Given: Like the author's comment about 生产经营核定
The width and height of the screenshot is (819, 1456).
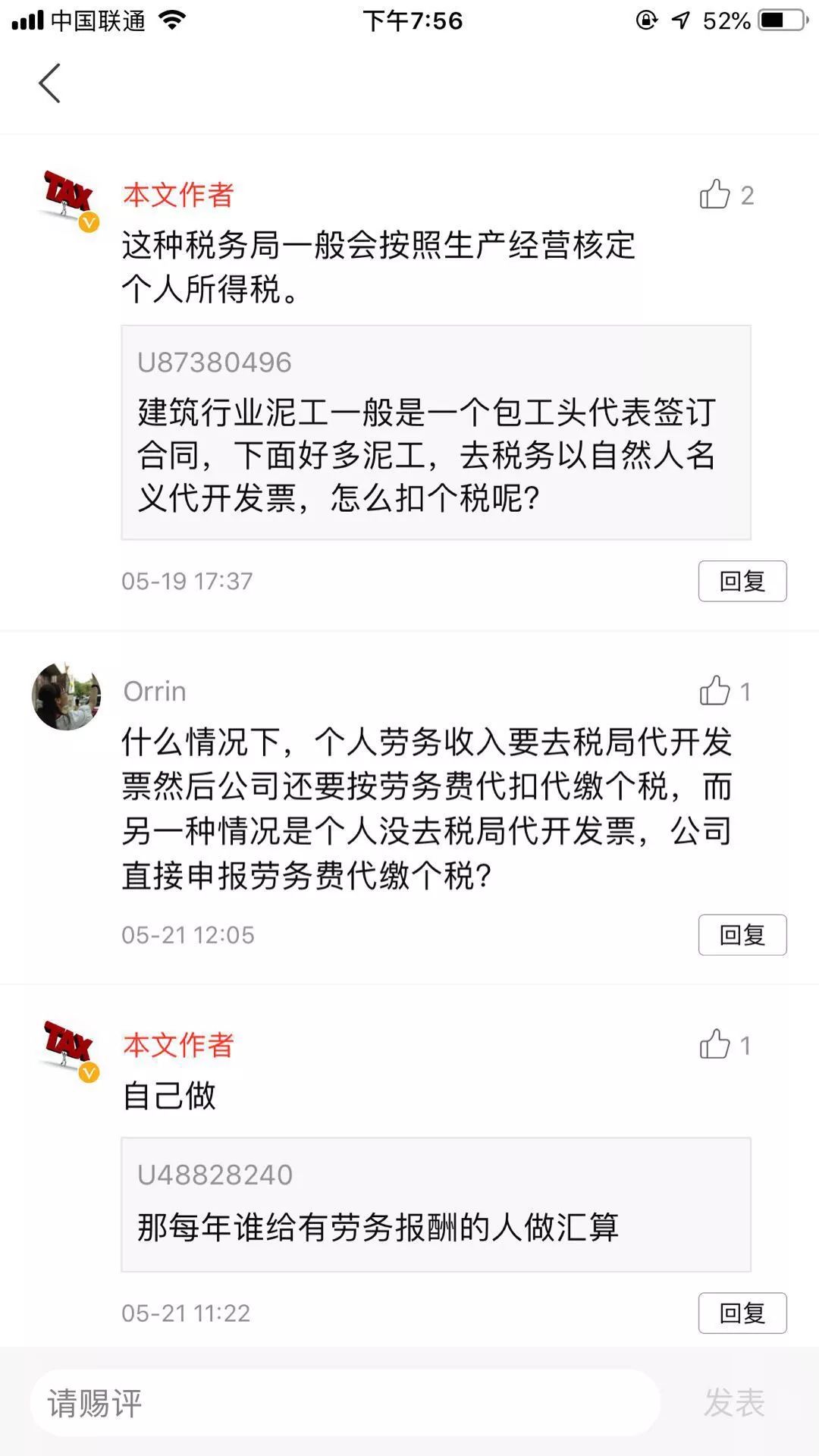Looking at the screenshot, I should [715, 195].
